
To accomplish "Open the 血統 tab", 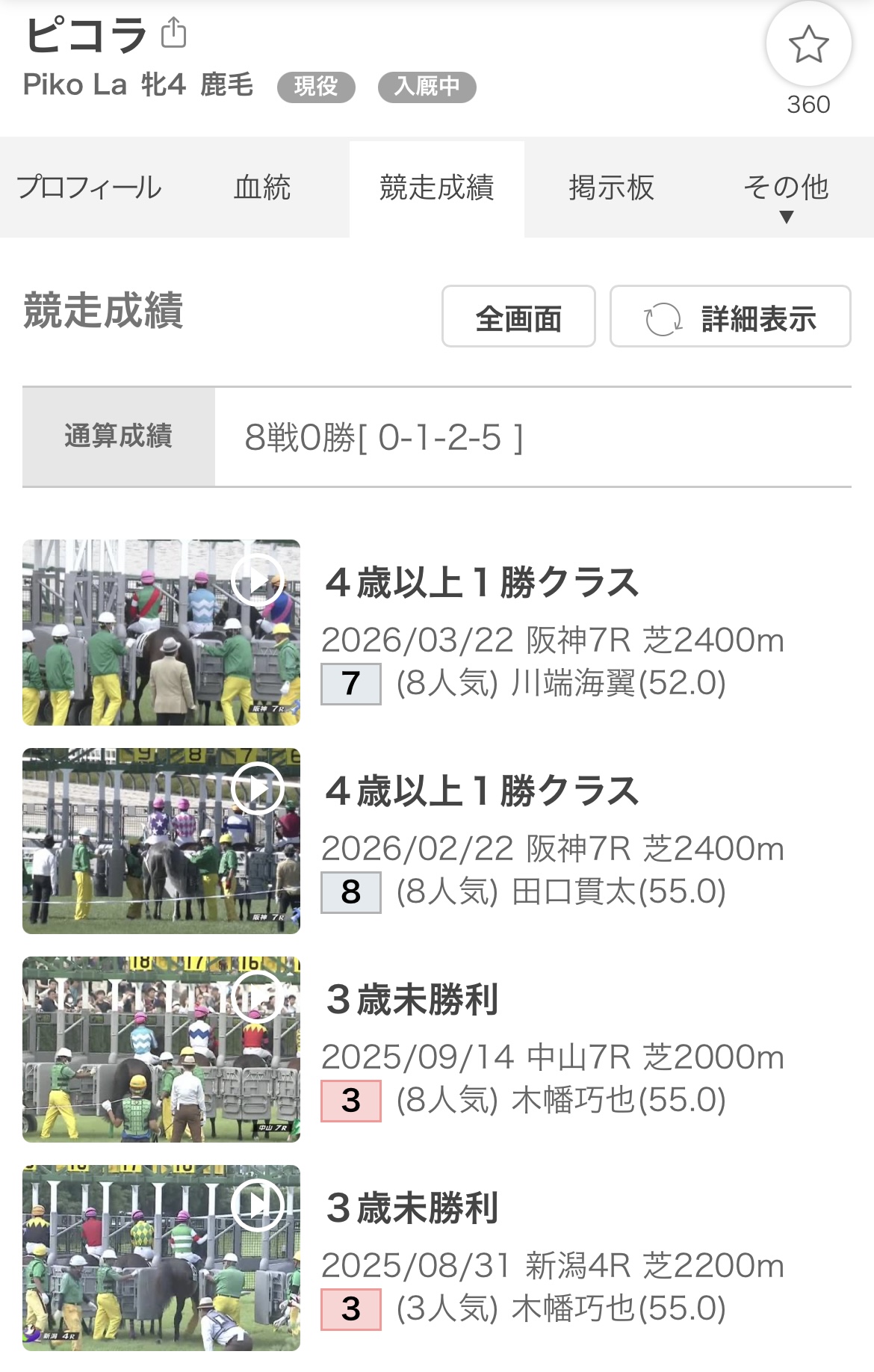I will point(262,188).
